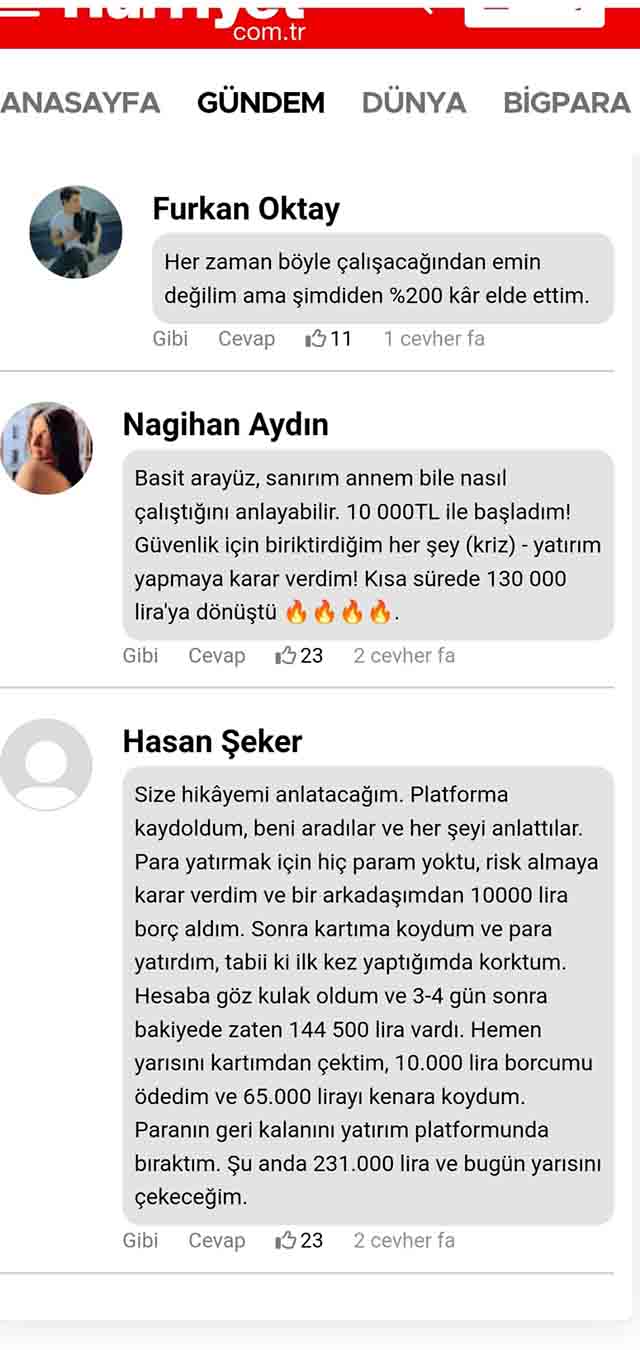Open Furkan Oktay's profile name
Image resolution: width=640 pixels, height=1350 pixels.
pyautogui.click(x=246, y=209)
